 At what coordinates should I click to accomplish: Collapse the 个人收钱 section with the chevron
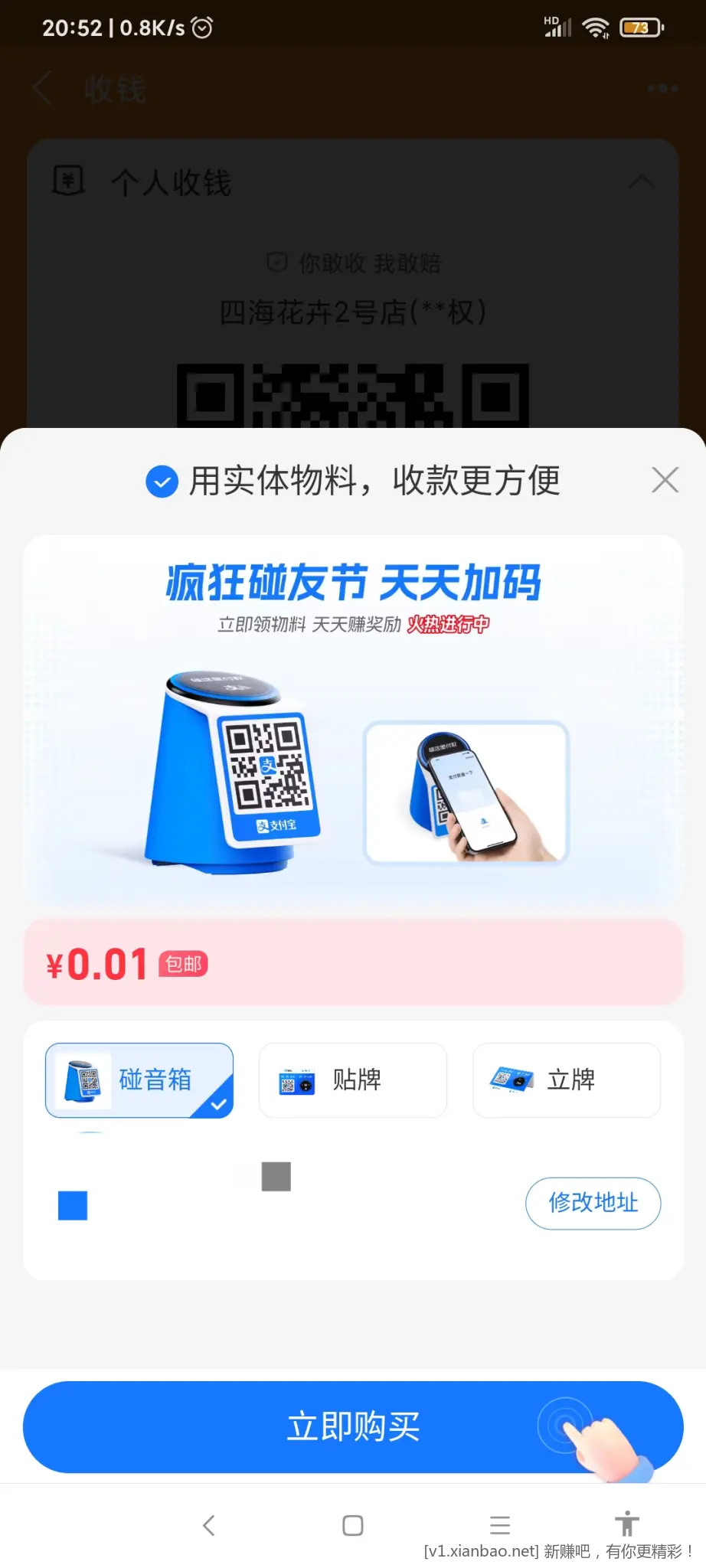pyautogui.click(x=643, y=182)
